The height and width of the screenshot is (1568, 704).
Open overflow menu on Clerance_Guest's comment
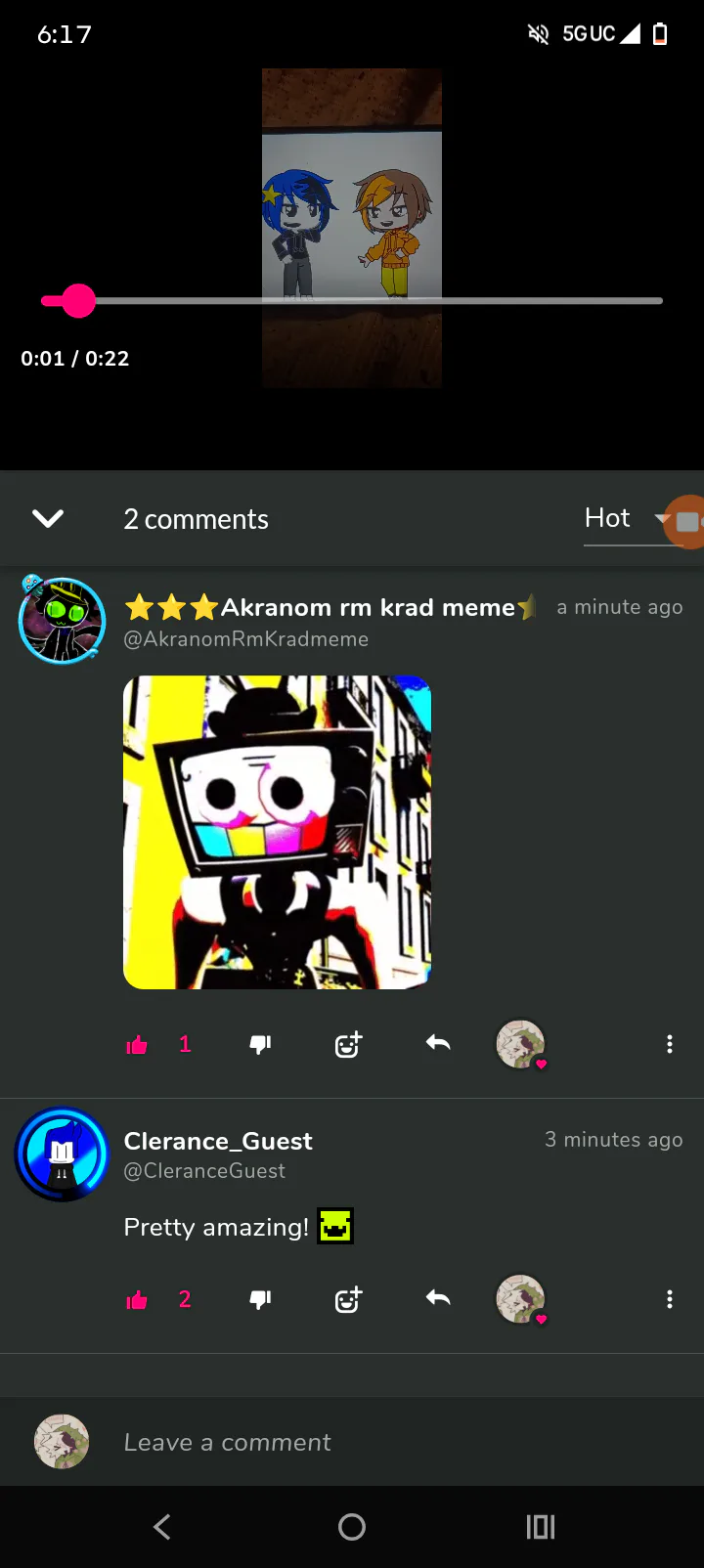tap(670, 1300)
